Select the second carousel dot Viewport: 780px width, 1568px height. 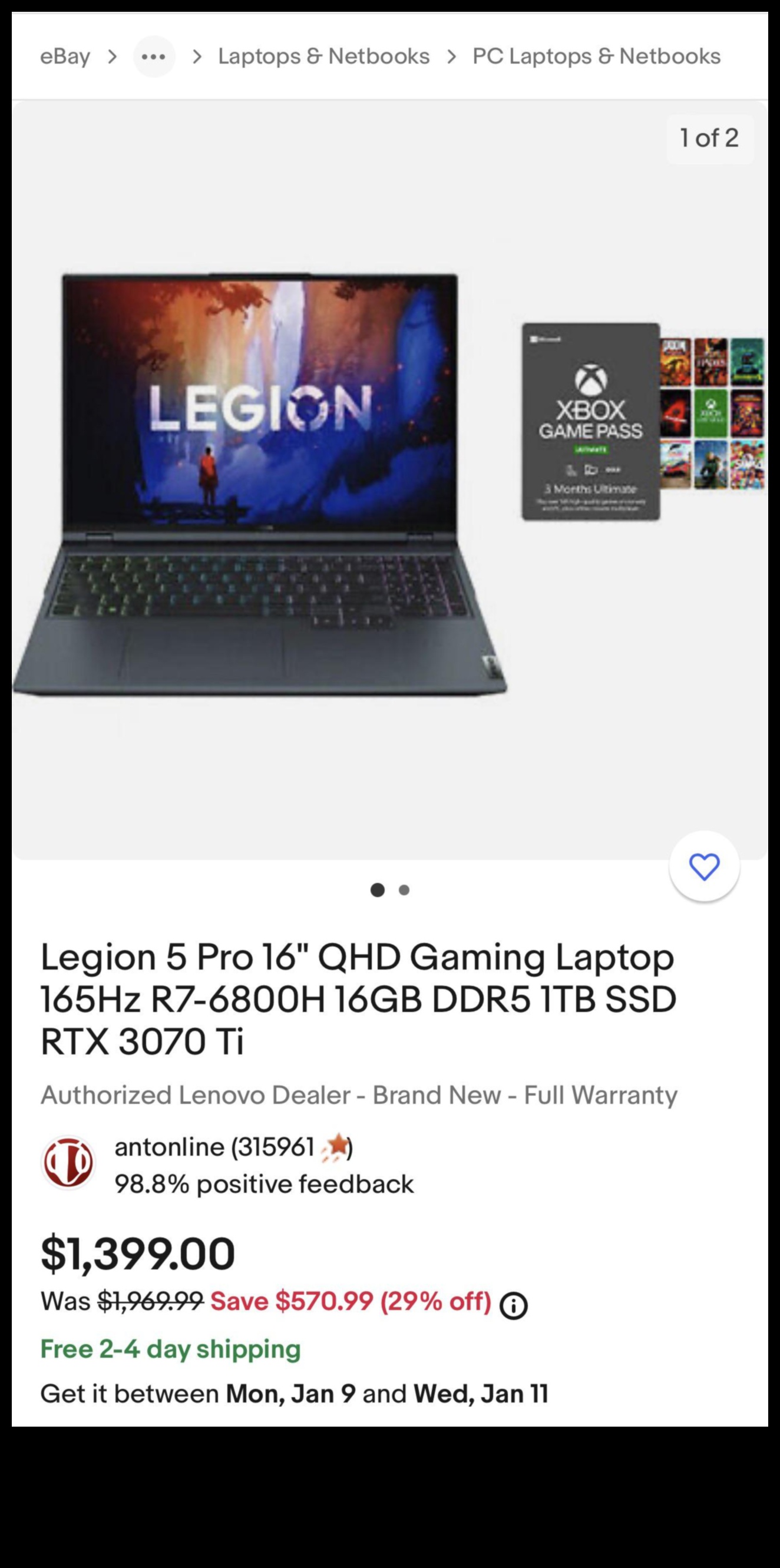[404, 890]
